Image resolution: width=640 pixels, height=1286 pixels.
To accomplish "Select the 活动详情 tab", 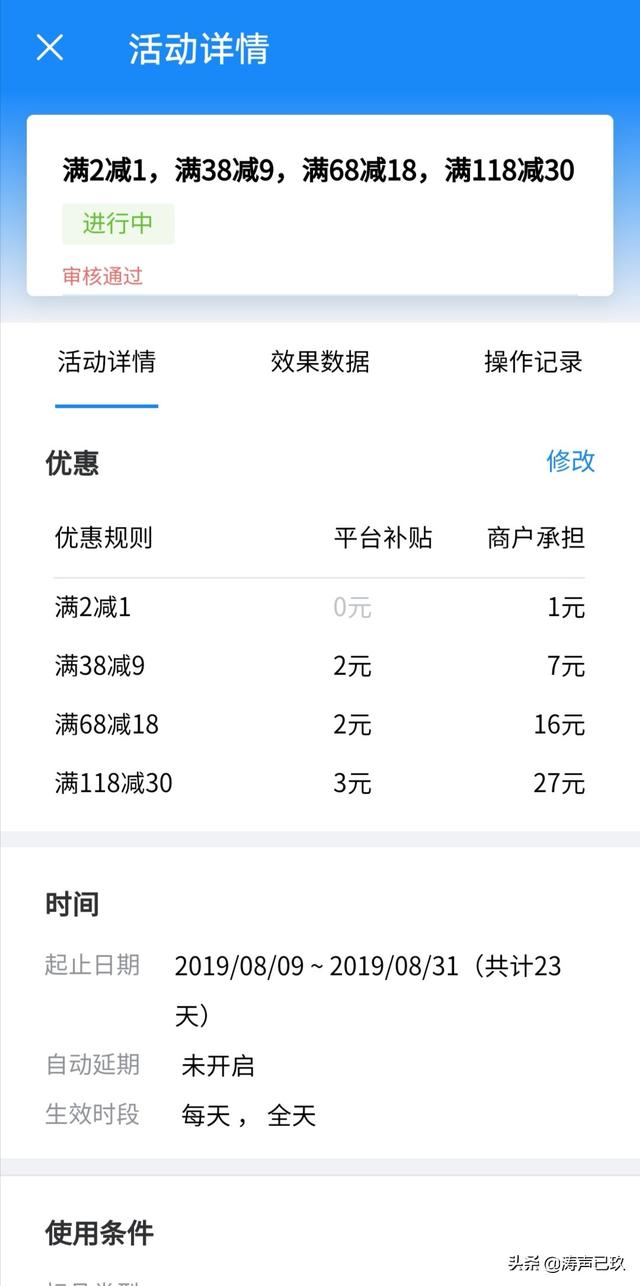I will pos(106,362).
